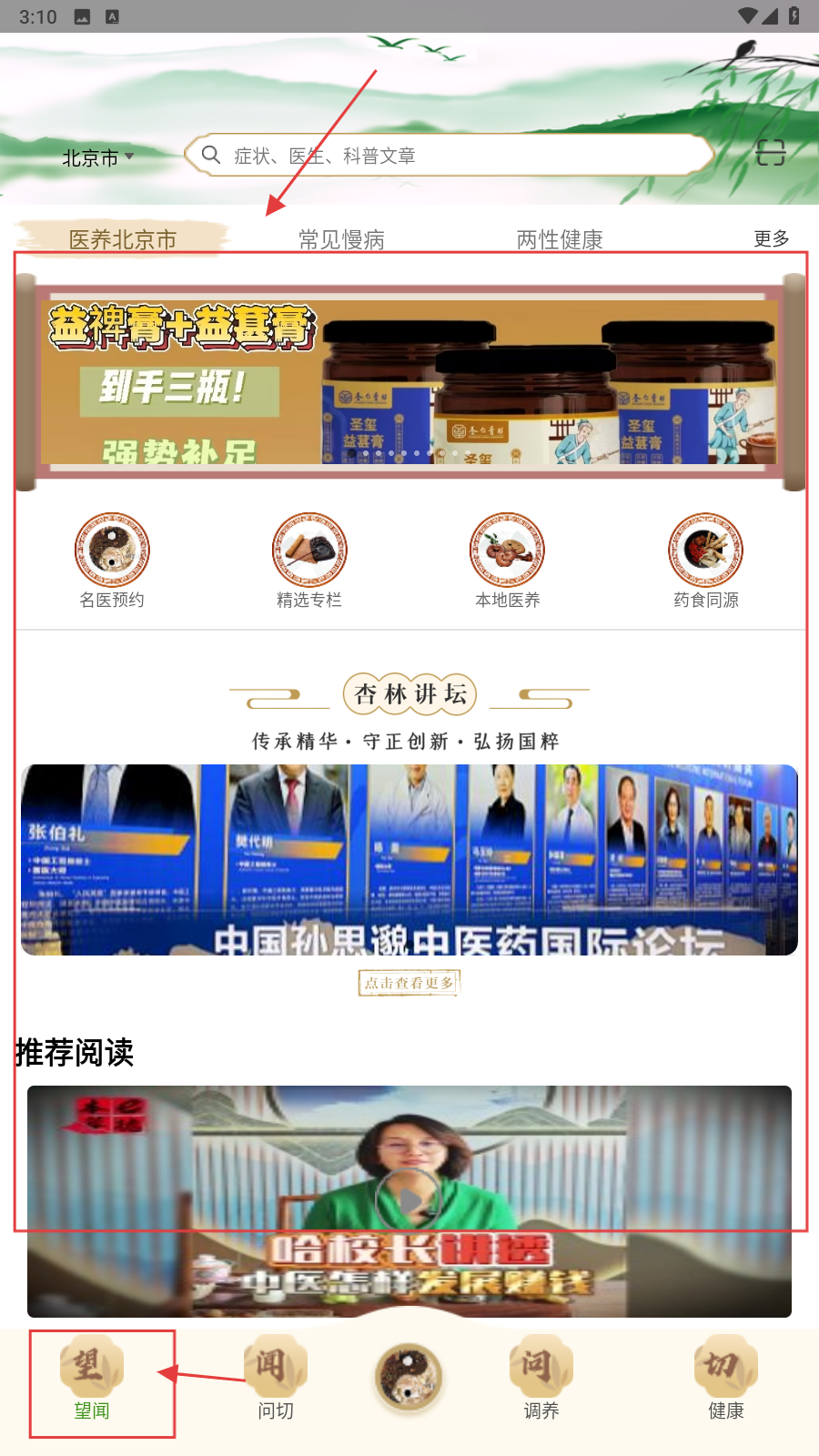
Task: Tap 点击查看更多 under 杏林讲坛
Action: 409,983
